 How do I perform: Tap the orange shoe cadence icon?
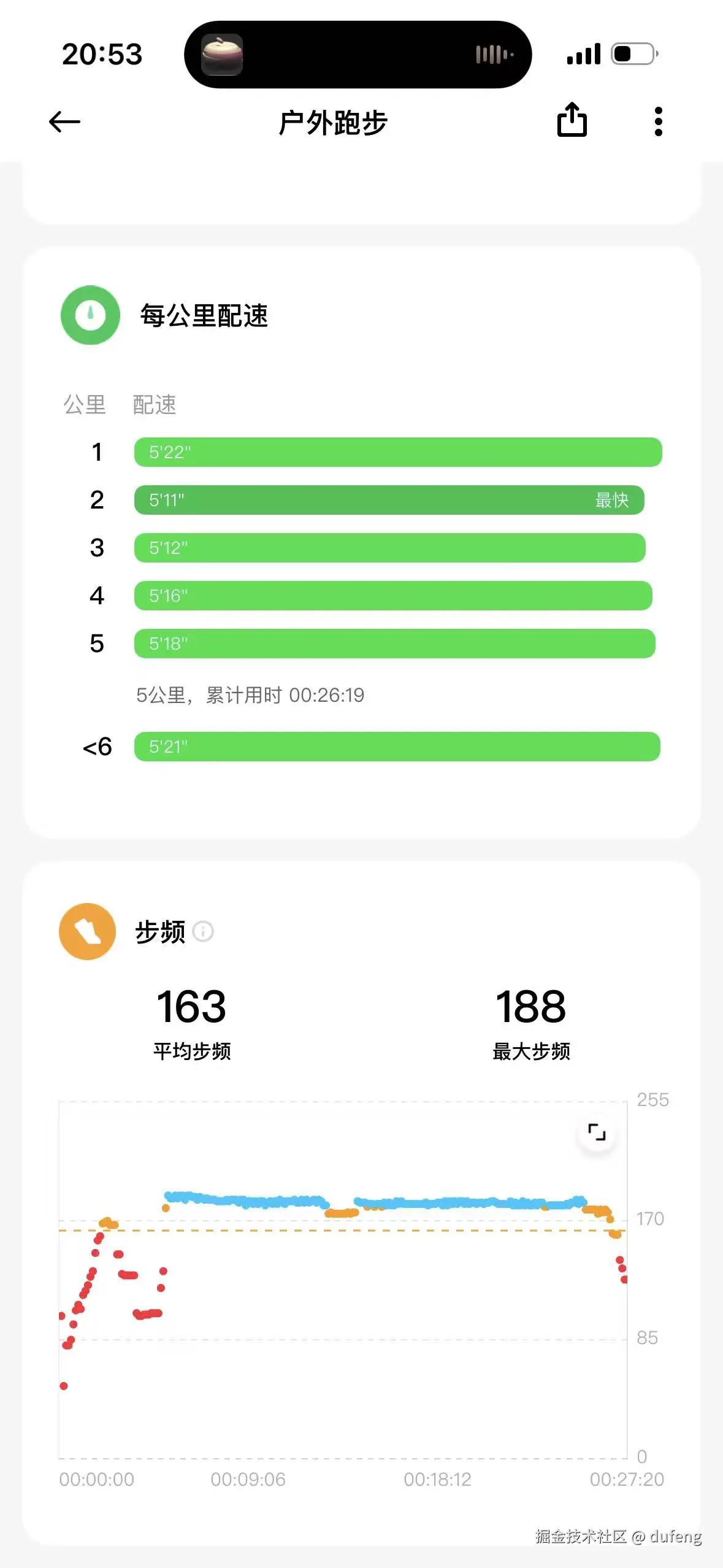pos(86,931)
